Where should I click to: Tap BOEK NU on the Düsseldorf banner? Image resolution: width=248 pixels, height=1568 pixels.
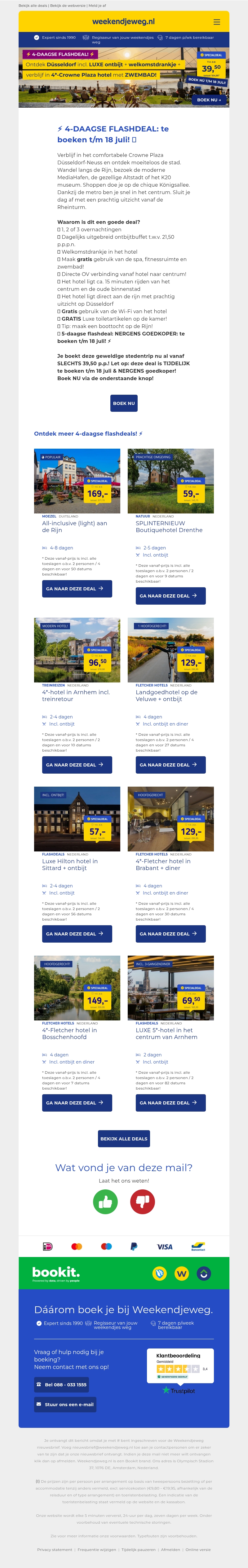(209, 100)
